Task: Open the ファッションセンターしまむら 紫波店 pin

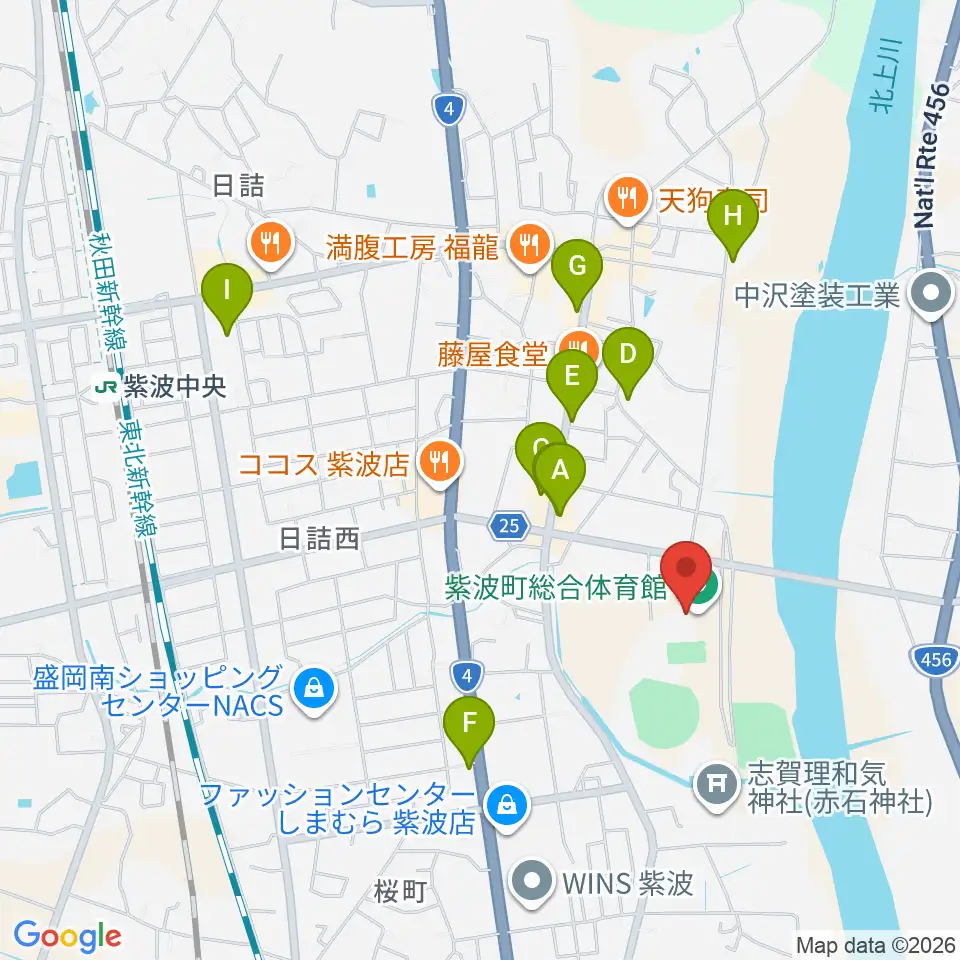Action: pyautogui.click(x=506, y=808)
